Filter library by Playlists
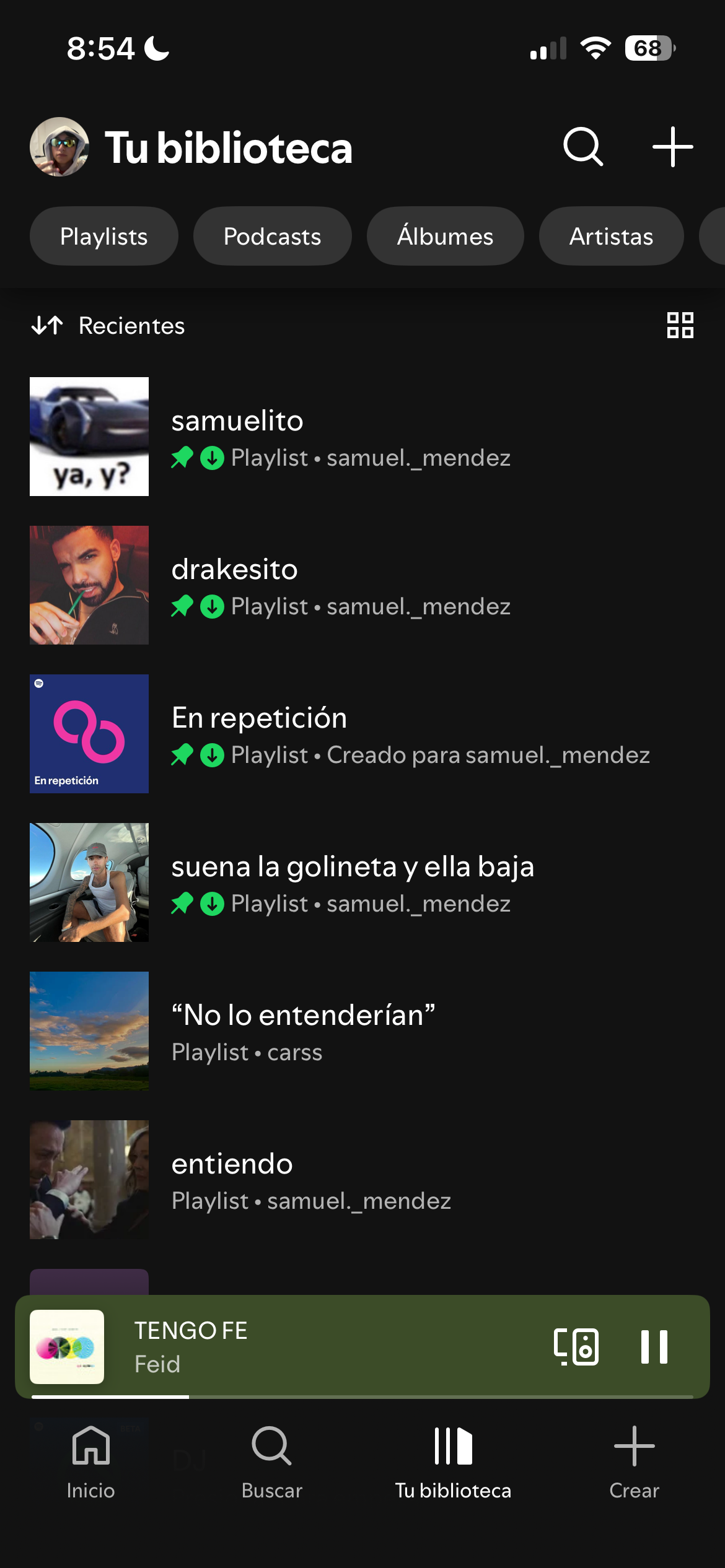 pos(104,237)
